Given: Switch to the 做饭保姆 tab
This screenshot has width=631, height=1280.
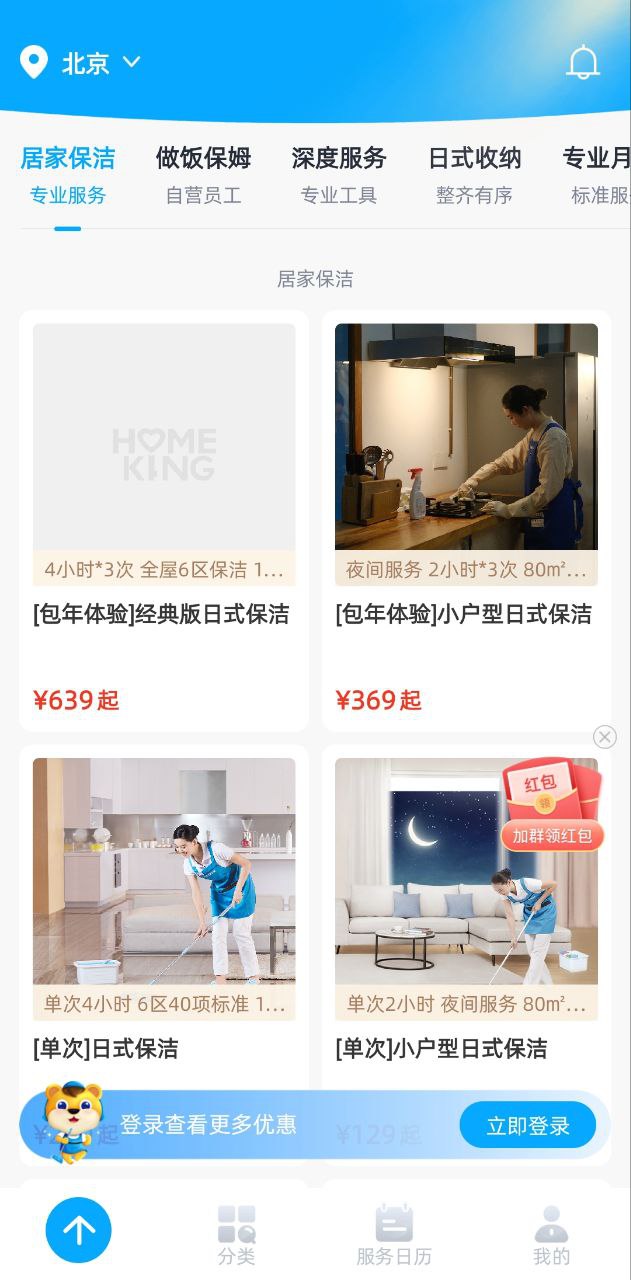Looking at the screenshot, I should coord(203,173).
